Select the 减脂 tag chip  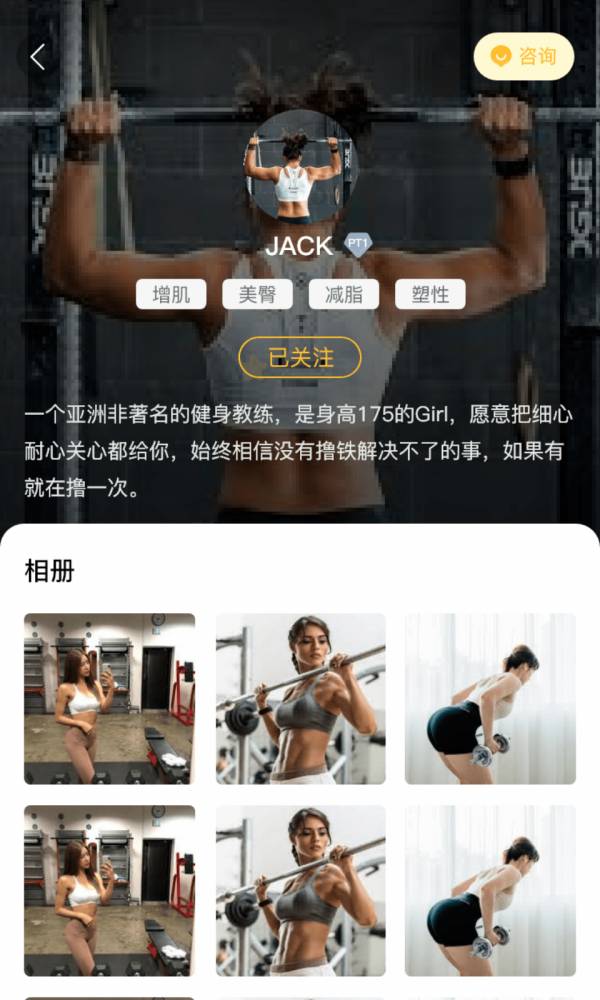pyautogui.click(x=344, y=295)
